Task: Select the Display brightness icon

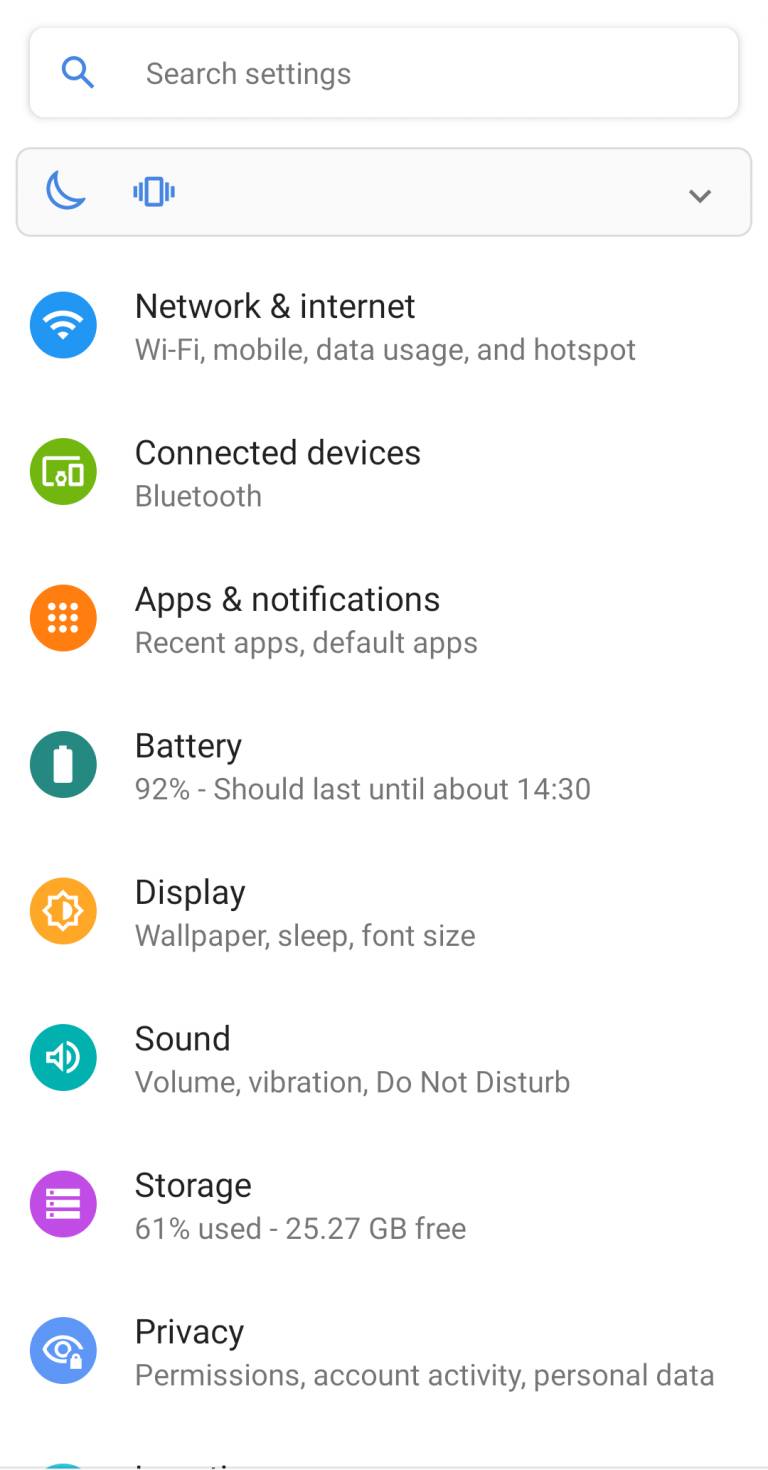Action: point(63,910)
